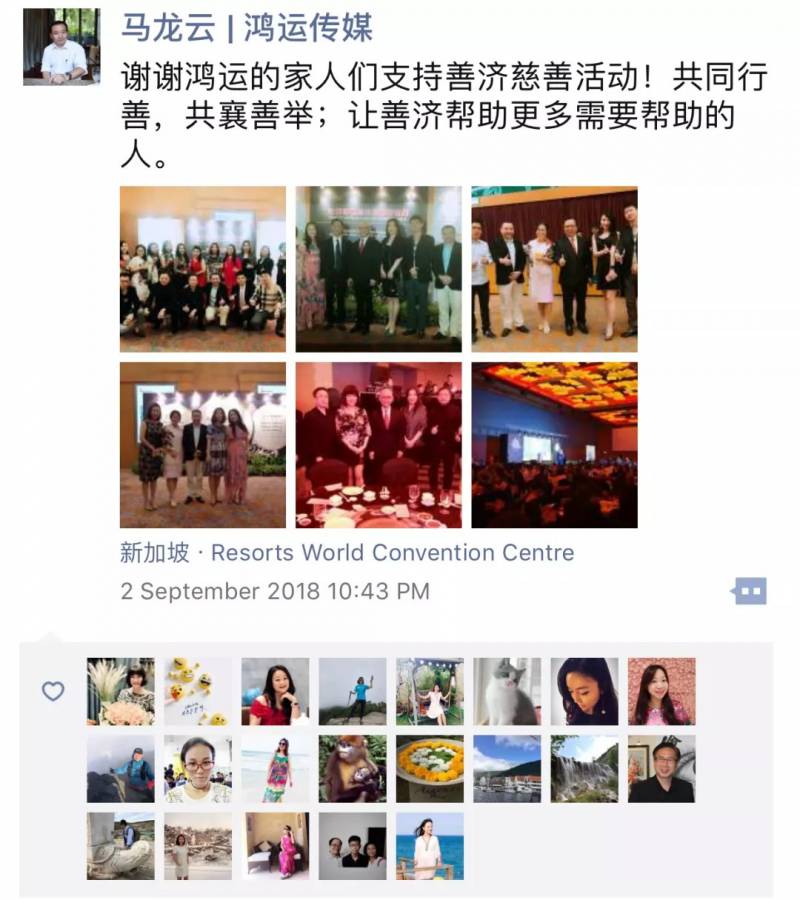The width and height of the screenshot is (800, 900).
Task: Open the Resorts World Convention Centre location
Action: 392,552
